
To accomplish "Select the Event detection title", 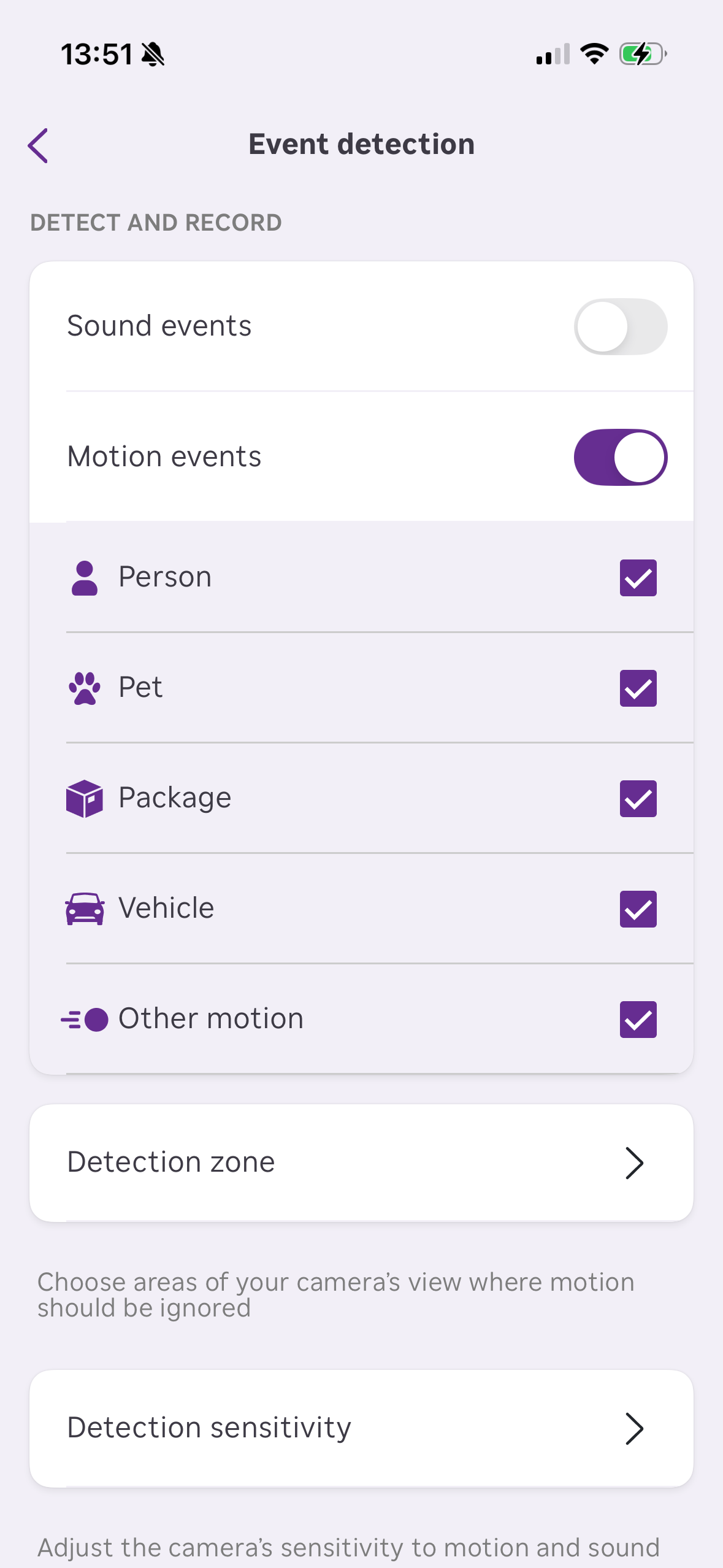I will coord(361,144).
